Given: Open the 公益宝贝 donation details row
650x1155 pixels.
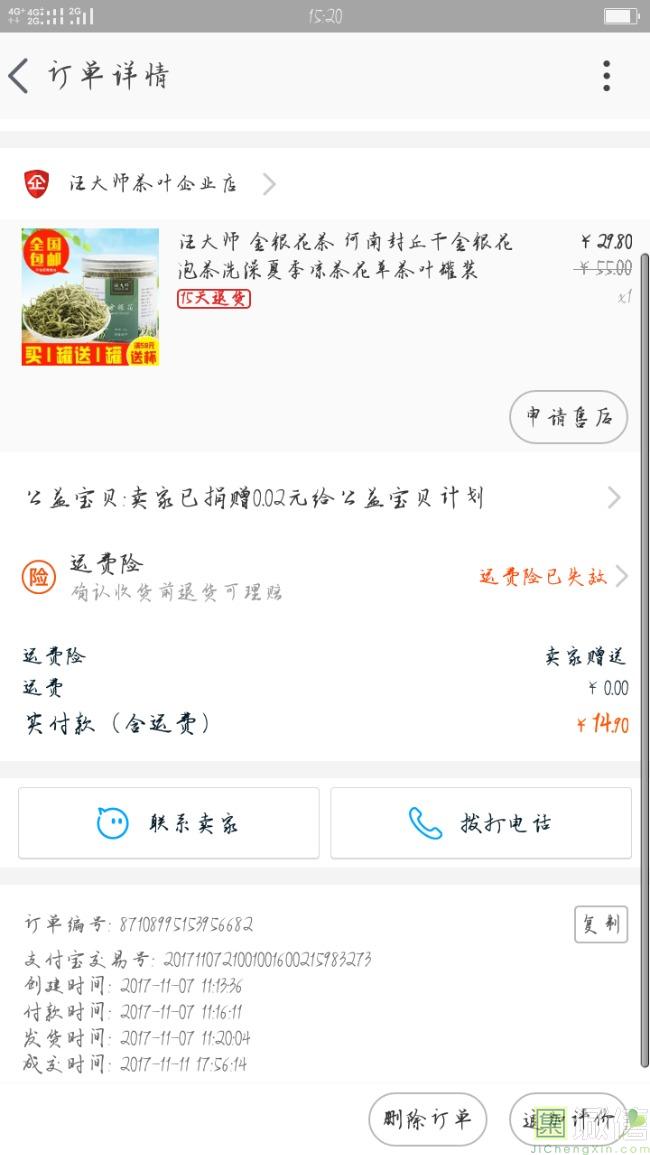Looking at the screenshot, I should click(323, 498).
